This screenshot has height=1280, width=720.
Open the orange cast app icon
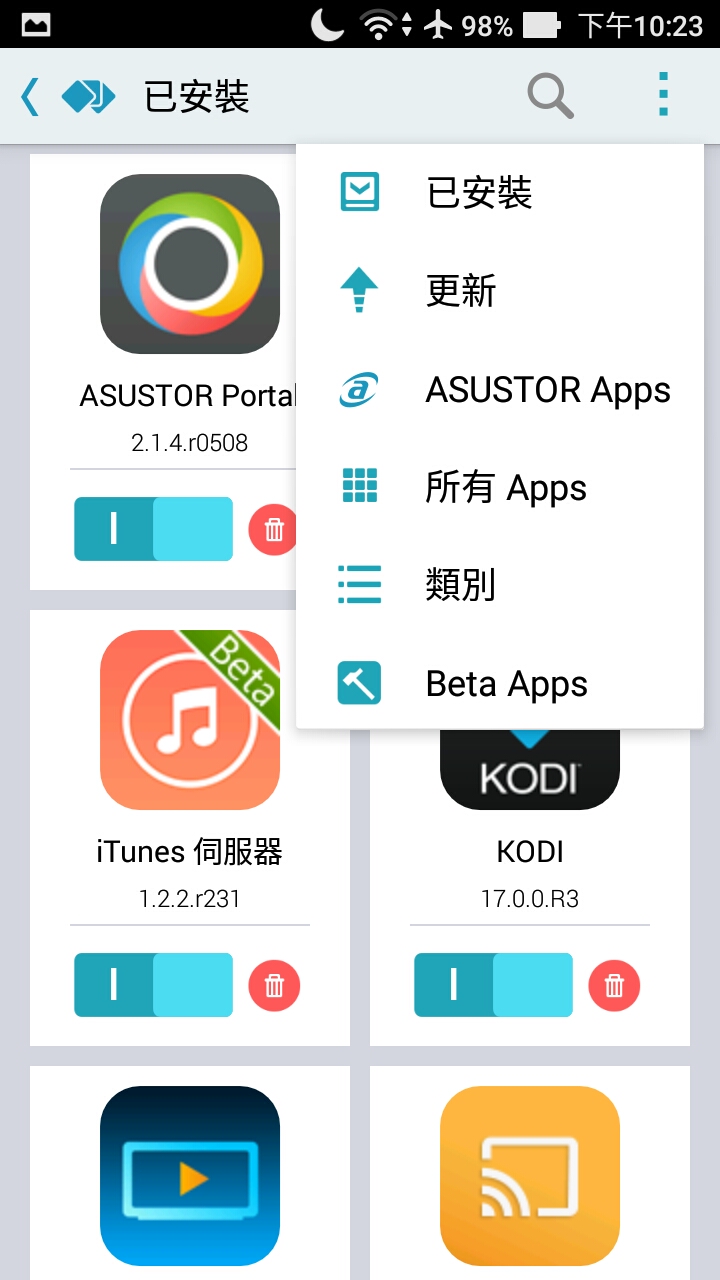click(530, 1176)
